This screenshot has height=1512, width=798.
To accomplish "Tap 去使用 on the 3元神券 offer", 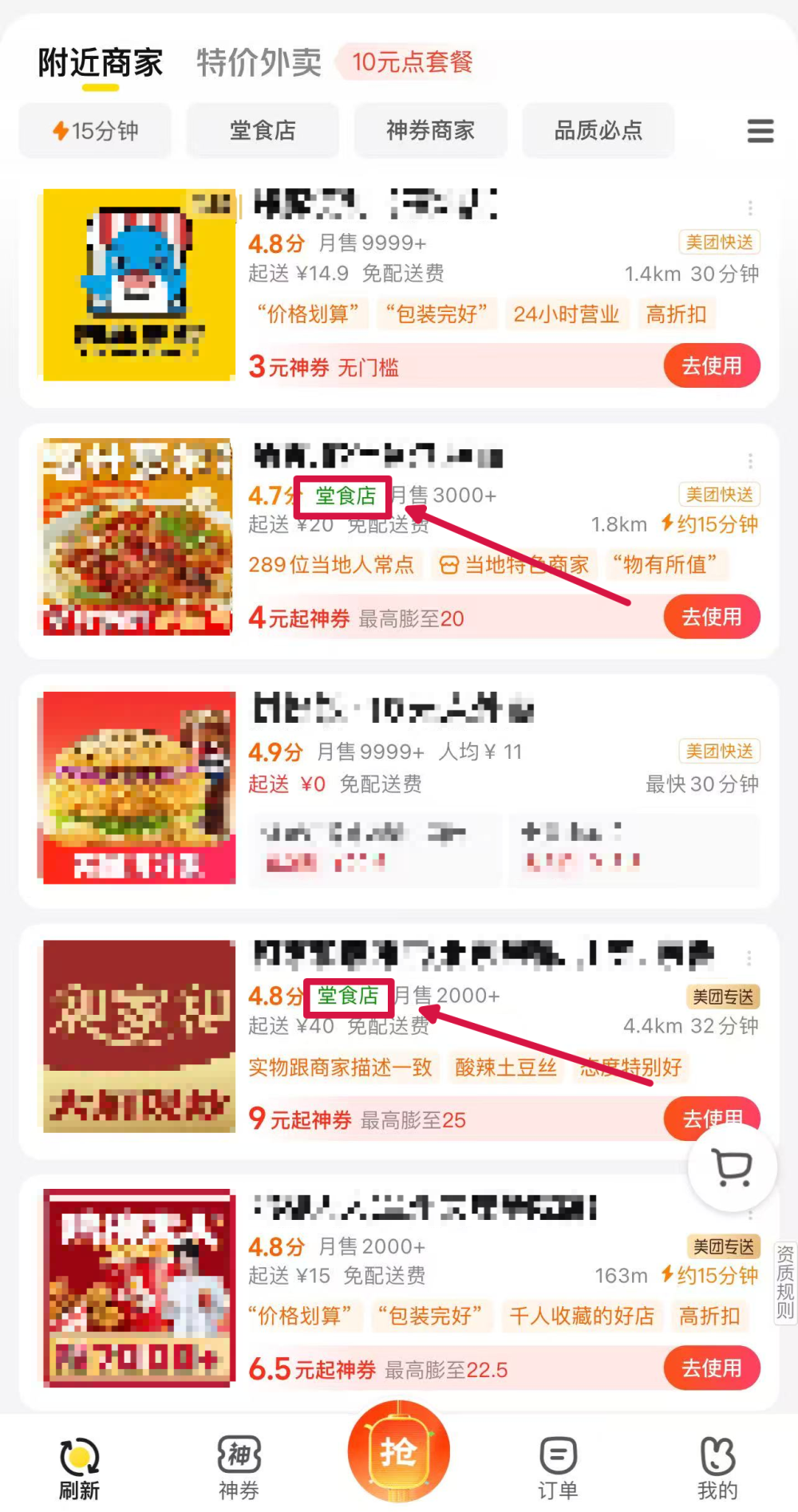I will click(x=711, y=365).
